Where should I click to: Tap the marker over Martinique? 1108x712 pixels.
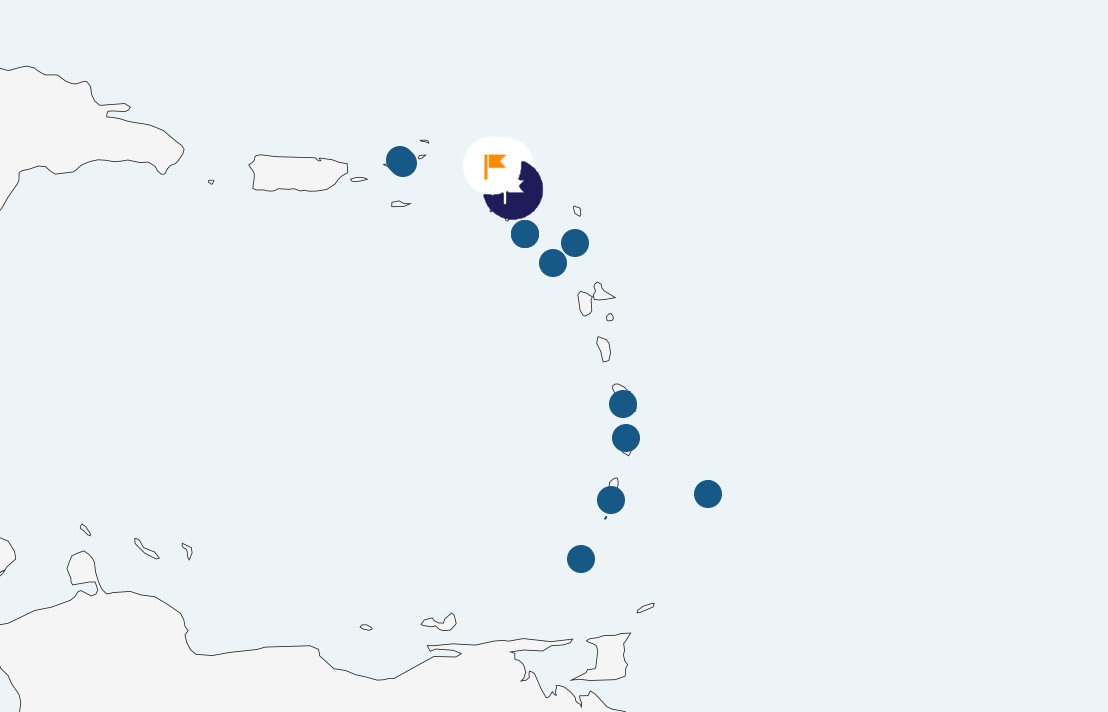623,404
